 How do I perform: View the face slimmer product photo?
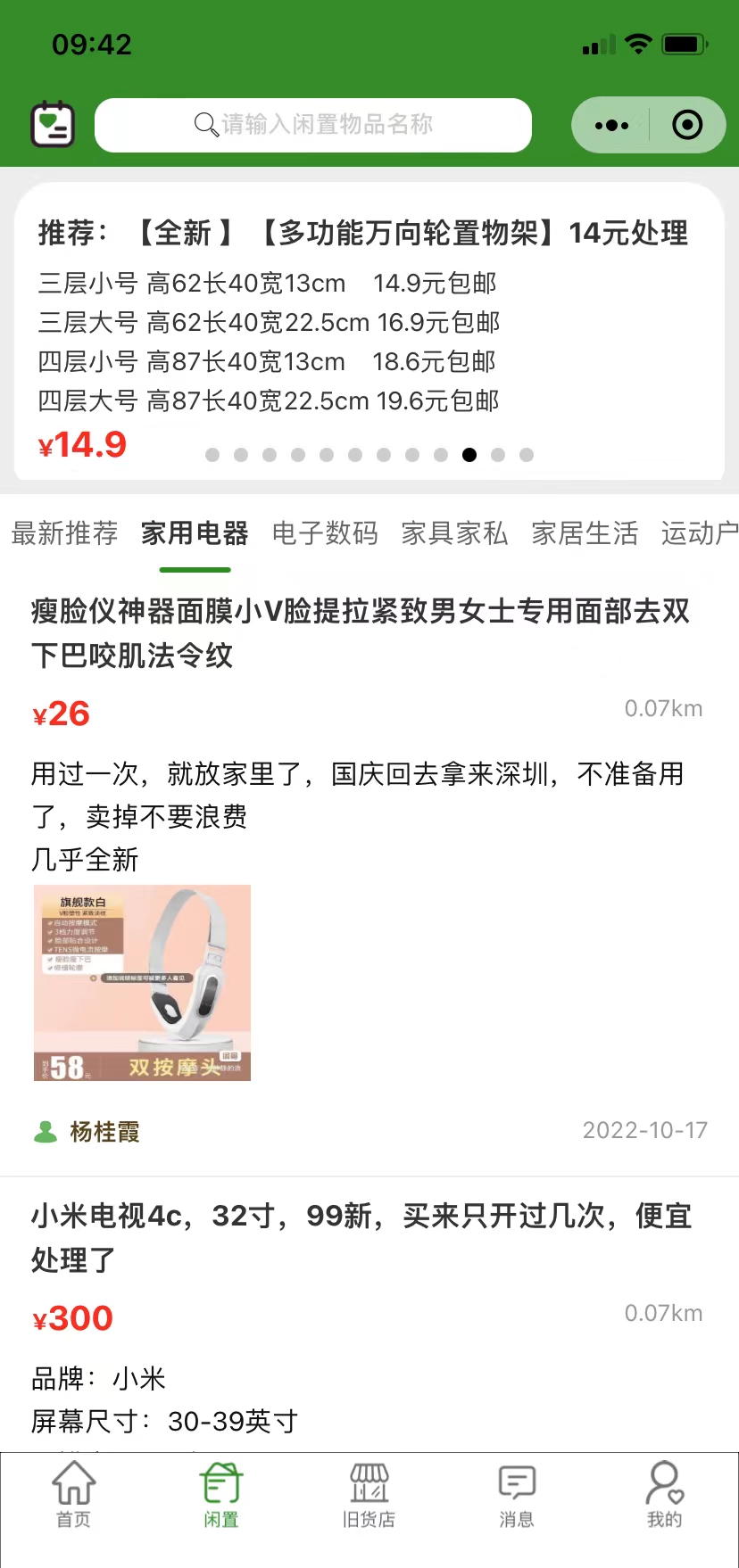pyautogui.click(x=142, y=982)
